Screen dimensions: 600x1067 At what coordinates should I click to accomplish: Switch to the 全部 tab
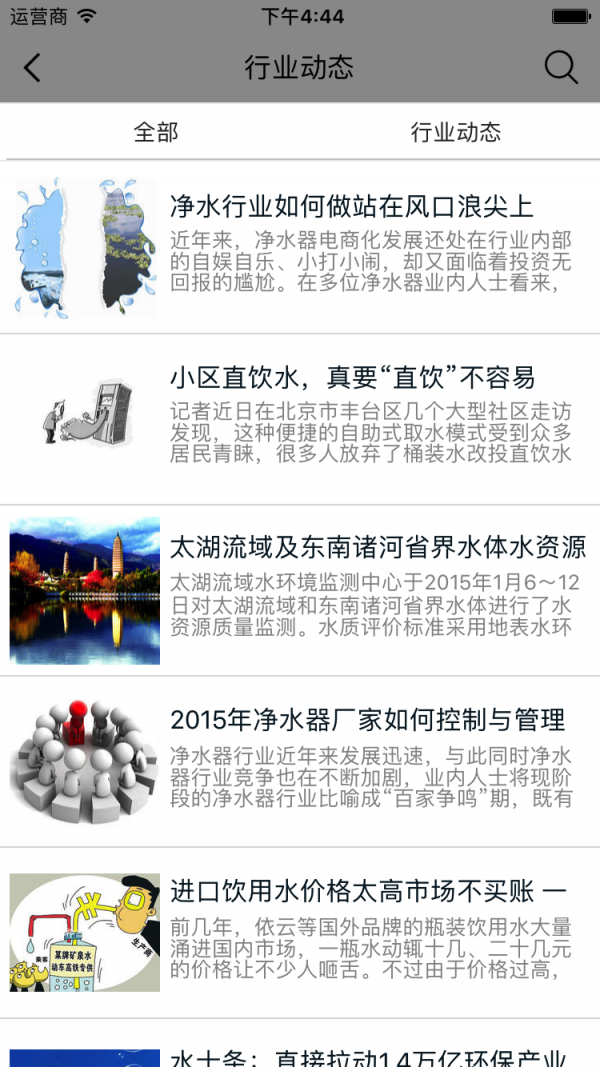(156, 131)
